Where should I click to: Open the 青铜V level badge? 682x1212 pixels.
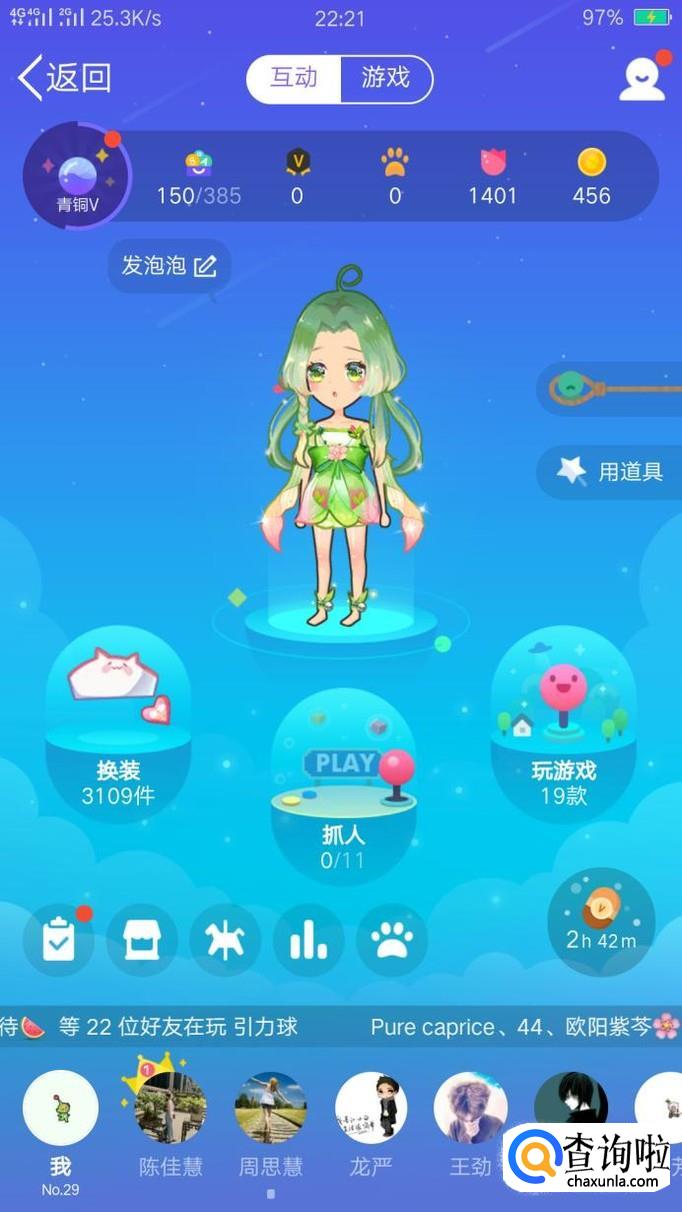(x=76, y=175)
